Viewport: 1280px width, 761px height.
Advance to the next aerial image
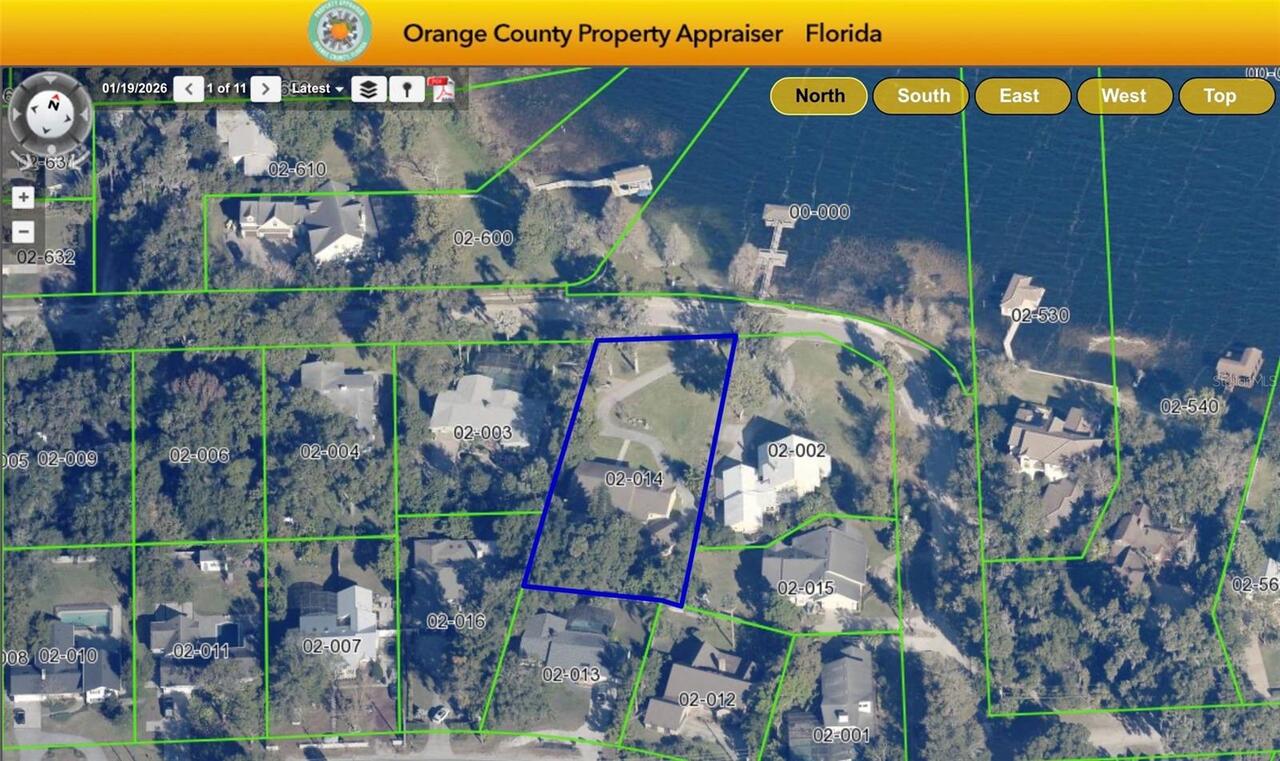[265, 89]
